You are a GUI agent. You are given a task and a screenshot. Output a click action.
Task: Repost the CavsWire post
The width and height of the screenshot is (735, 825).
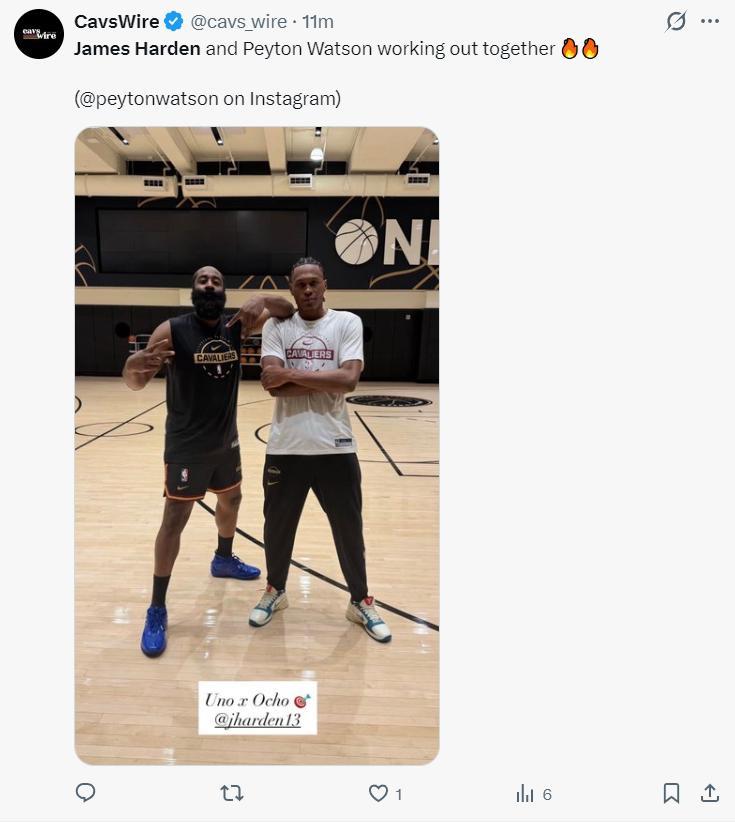[231, 793]
